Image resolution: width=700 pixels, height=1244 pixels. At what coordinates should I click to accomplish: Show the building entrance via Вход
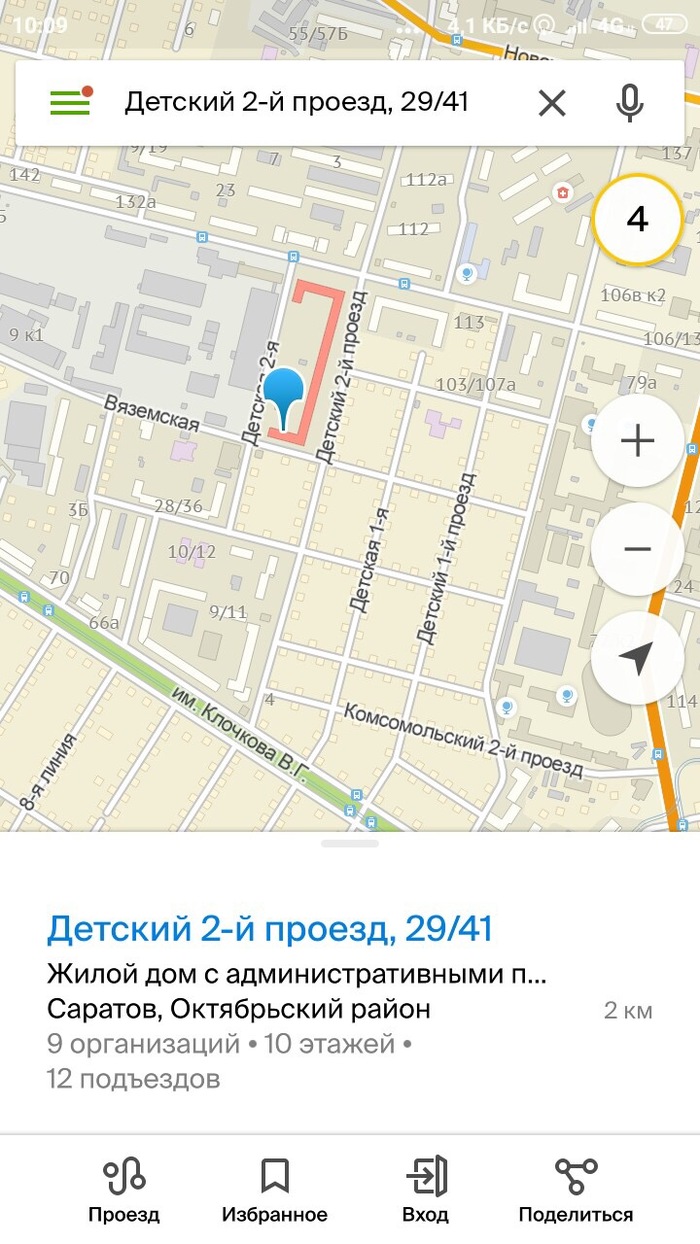click(x=426, y=1190)
